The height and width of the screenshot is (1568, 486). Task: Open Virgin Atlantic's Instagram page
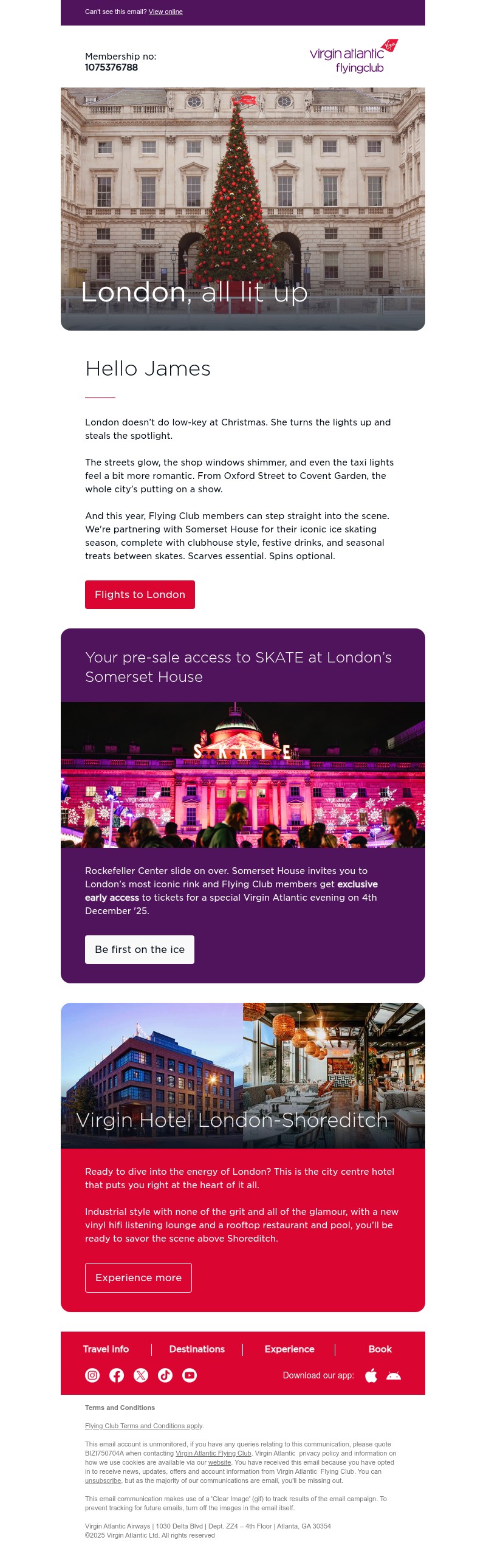coord(92,1375)
